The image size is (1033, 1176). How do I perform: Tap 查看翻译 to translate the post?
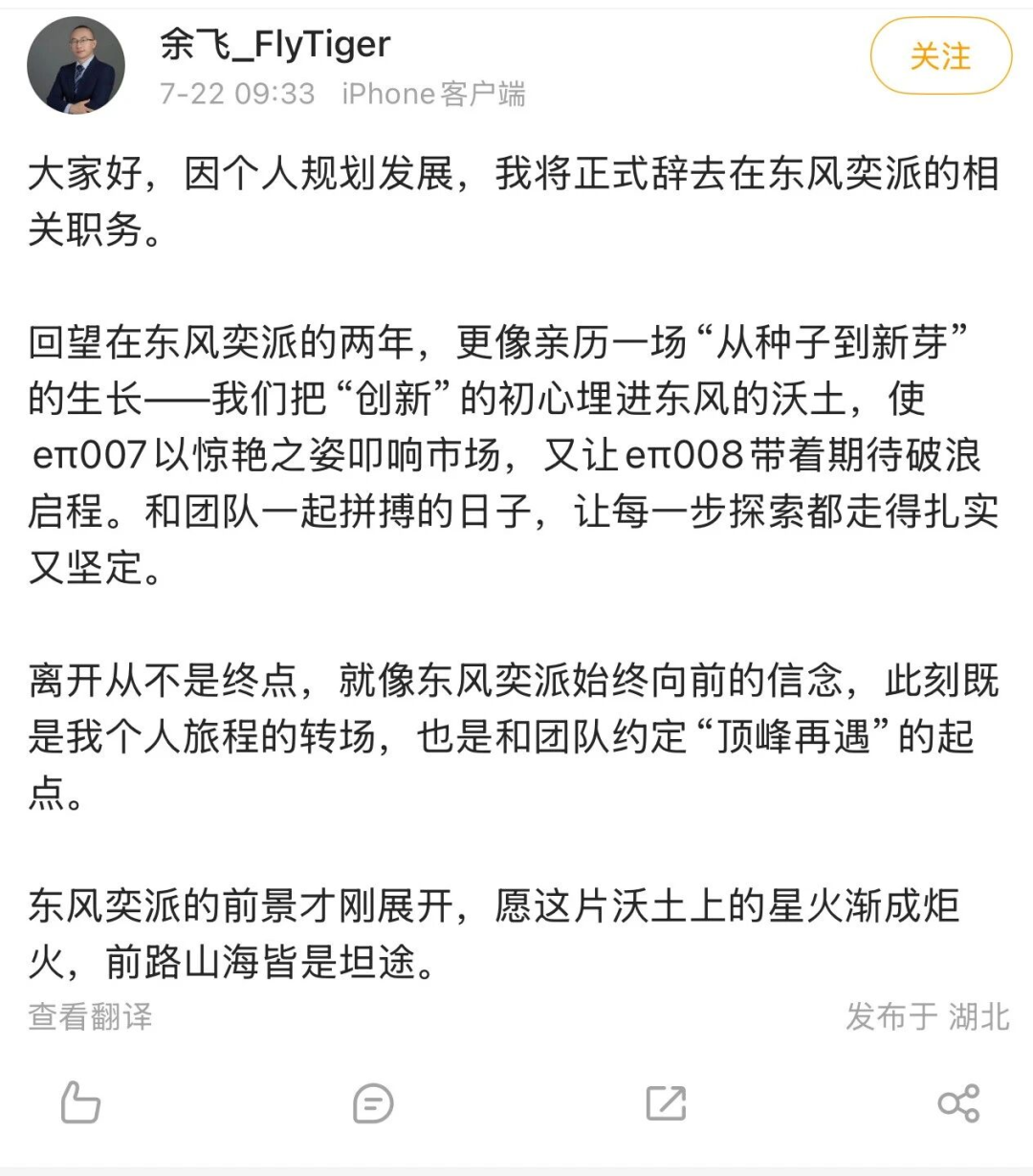coord(90,1016)
